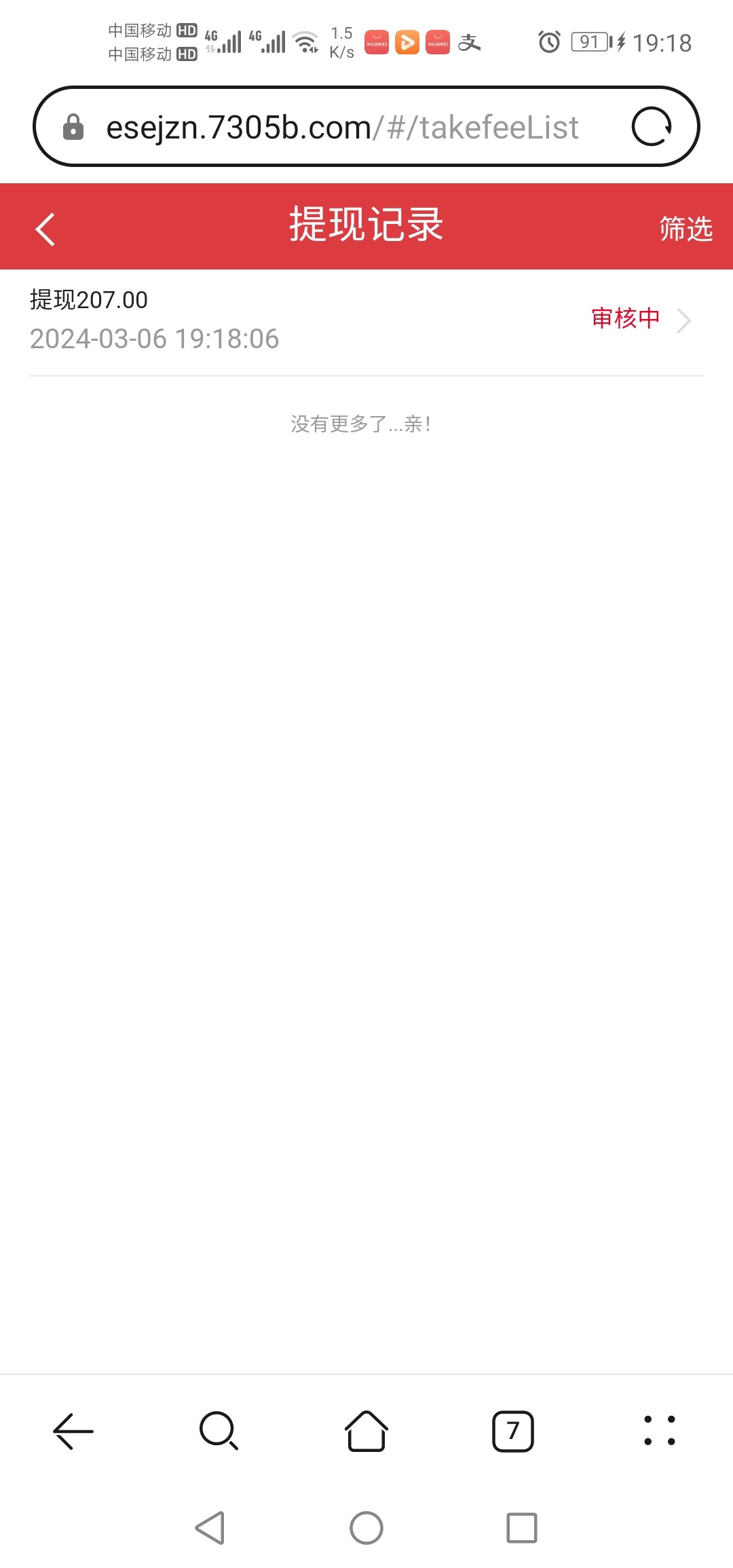Open the browser search tool
Screen dimensions: 733x1568
coord(219,1431)
